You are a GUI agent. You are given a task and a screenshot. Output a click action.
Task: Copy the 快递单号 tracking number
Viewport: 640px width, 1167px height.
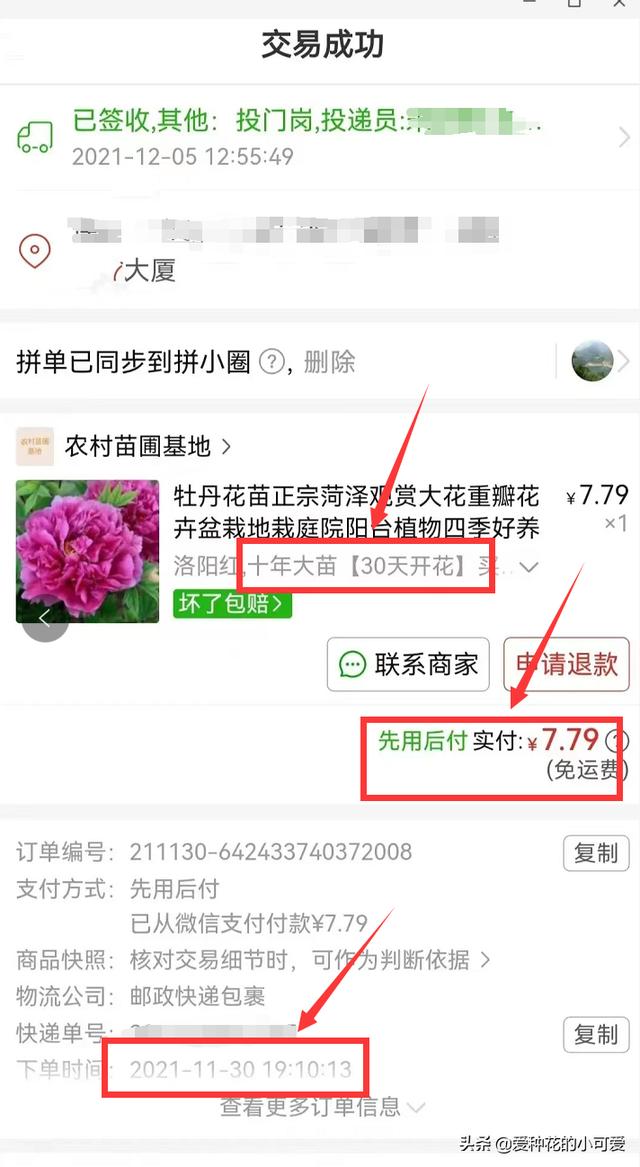coord(595,1034)
